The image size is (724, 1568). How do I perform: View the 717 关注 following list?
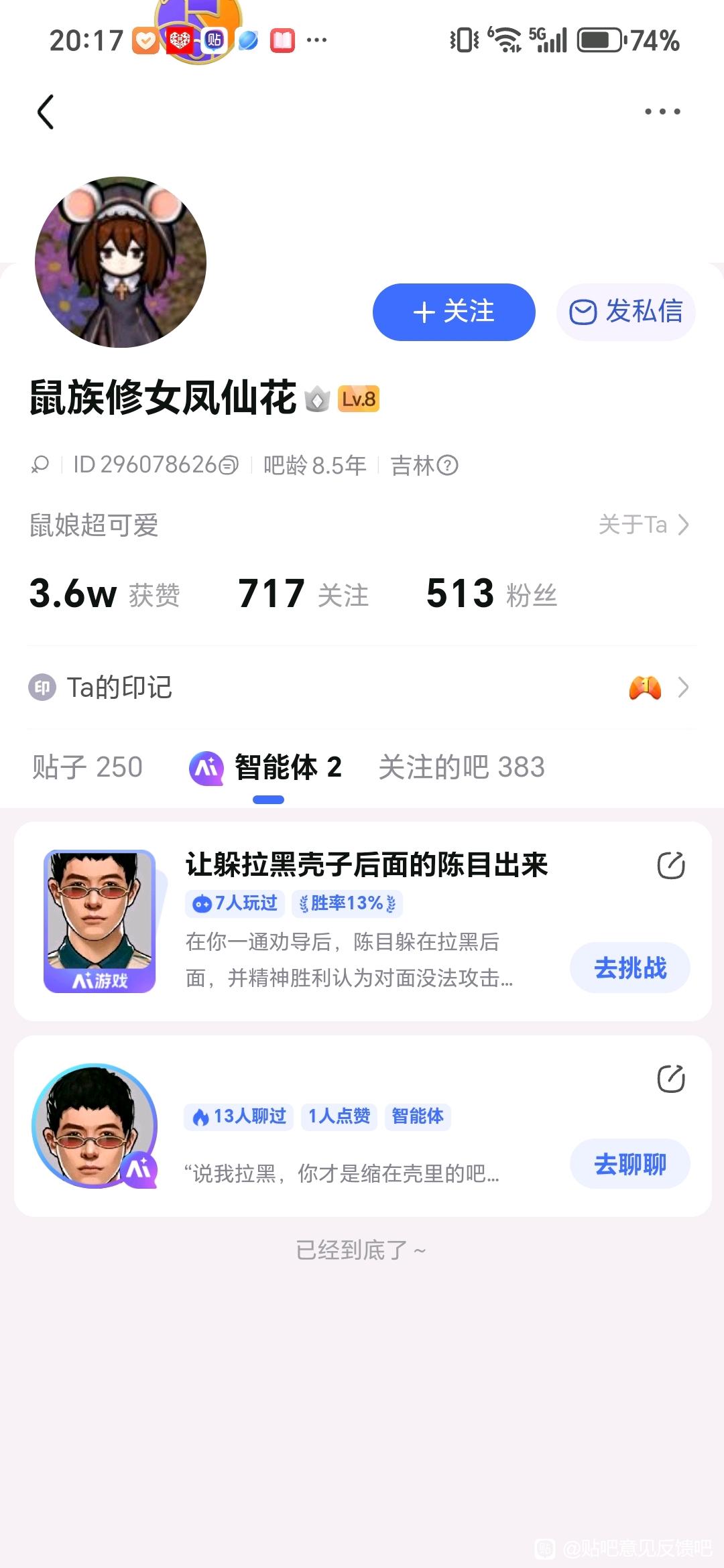pos(303,594)
